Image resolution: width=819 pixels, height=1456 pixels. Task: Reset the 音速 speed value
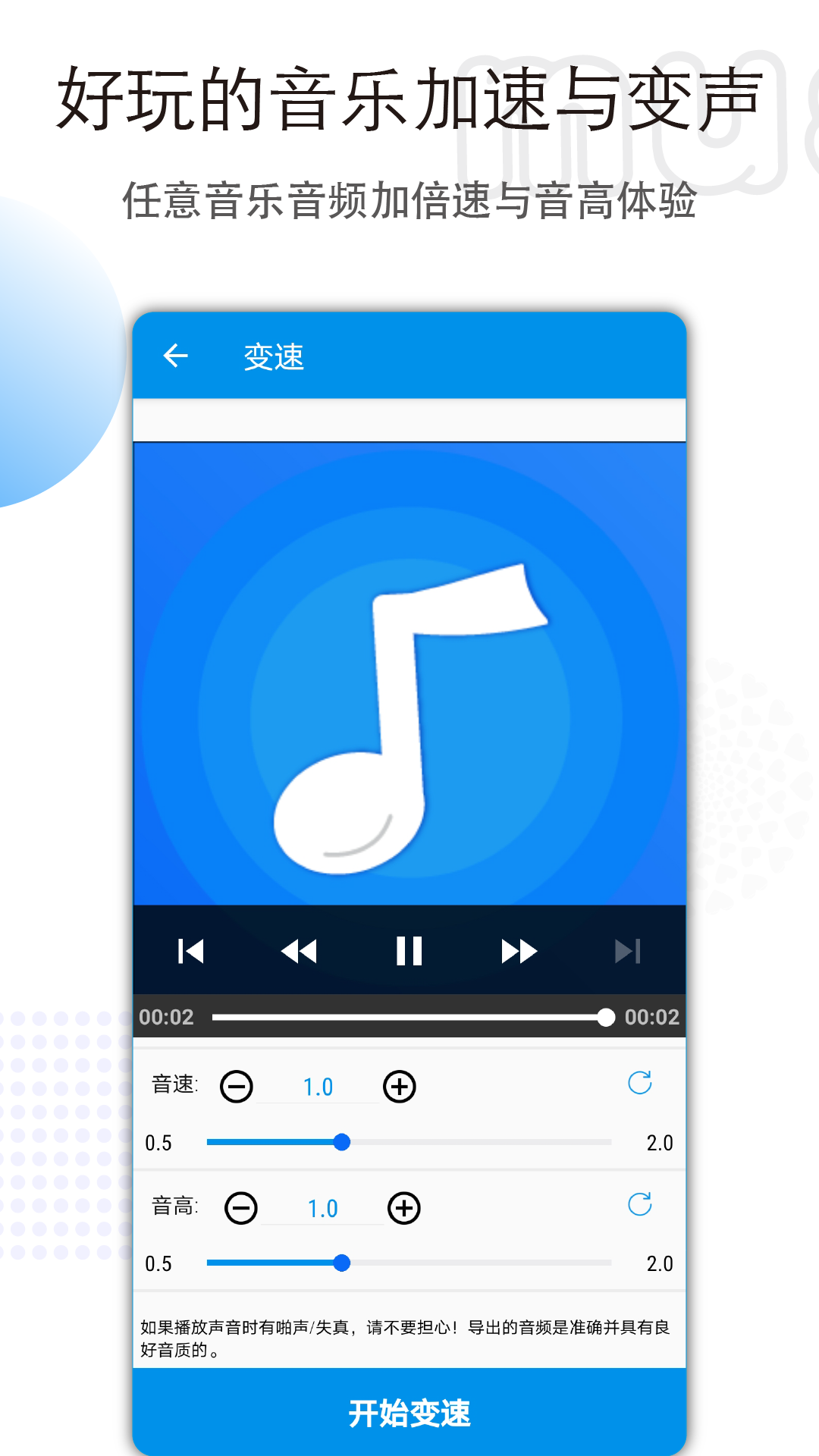coord(641,1084)
